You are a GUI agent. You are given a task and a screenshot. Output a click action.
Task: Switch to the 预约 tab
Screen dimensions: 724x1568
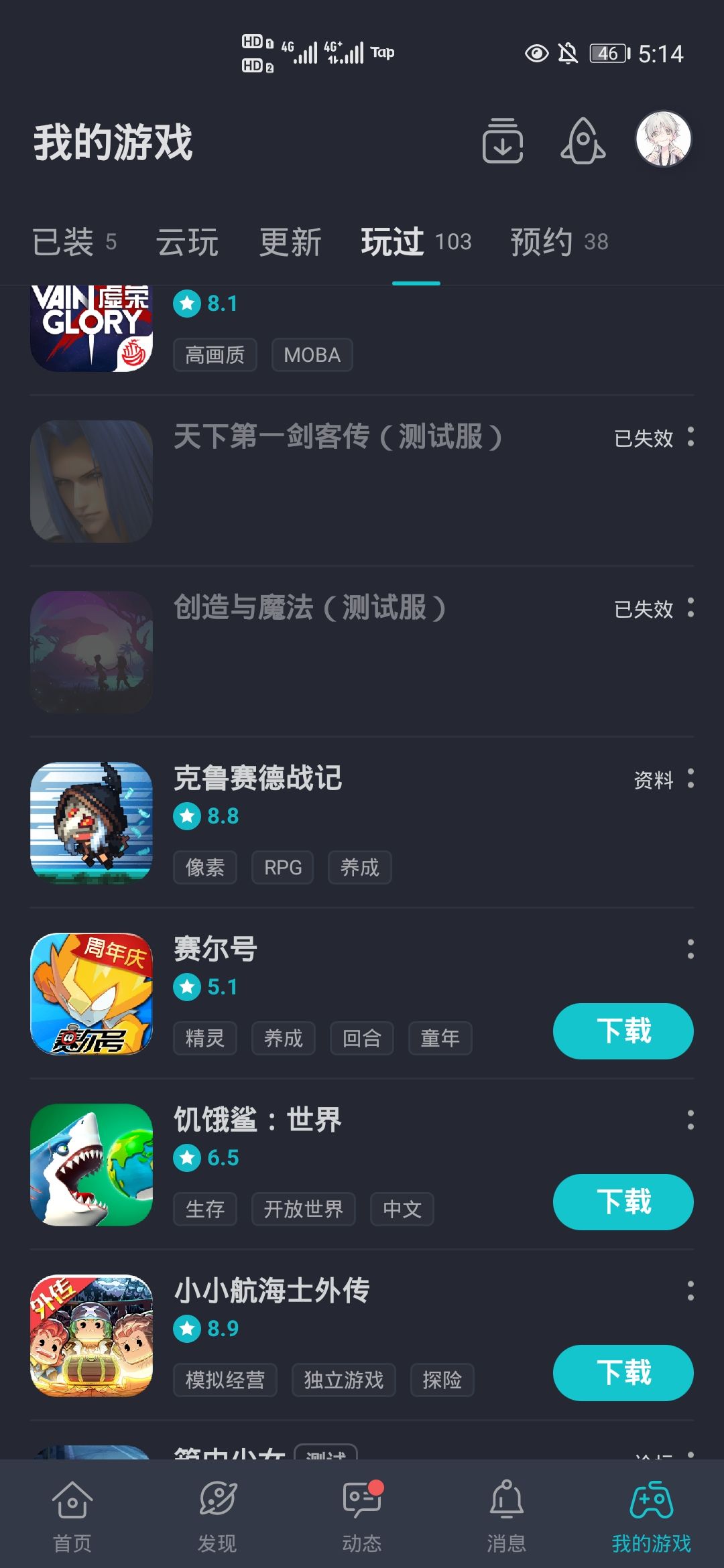click(x=558, y=242)
